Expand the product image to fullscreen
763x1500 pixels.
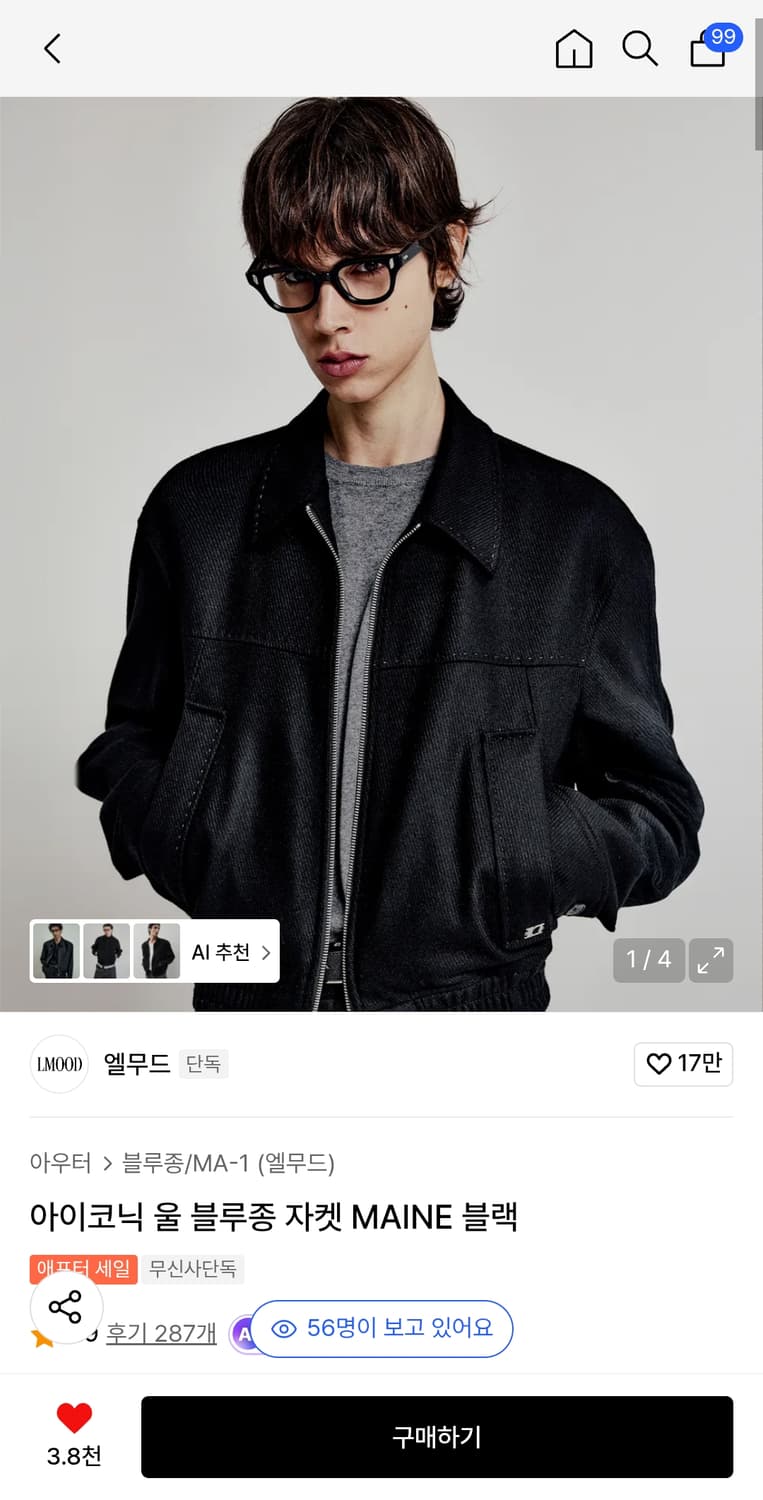click(x=711, y=960)
